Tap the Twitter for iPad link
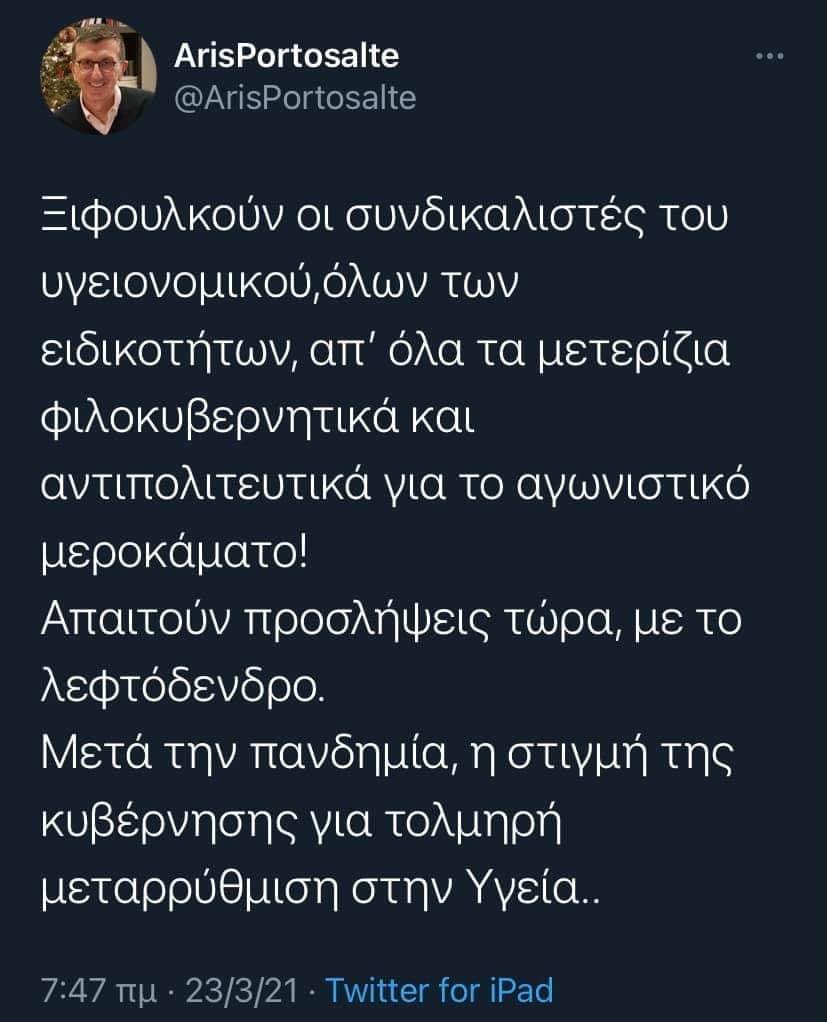 (x=440, y=990)
